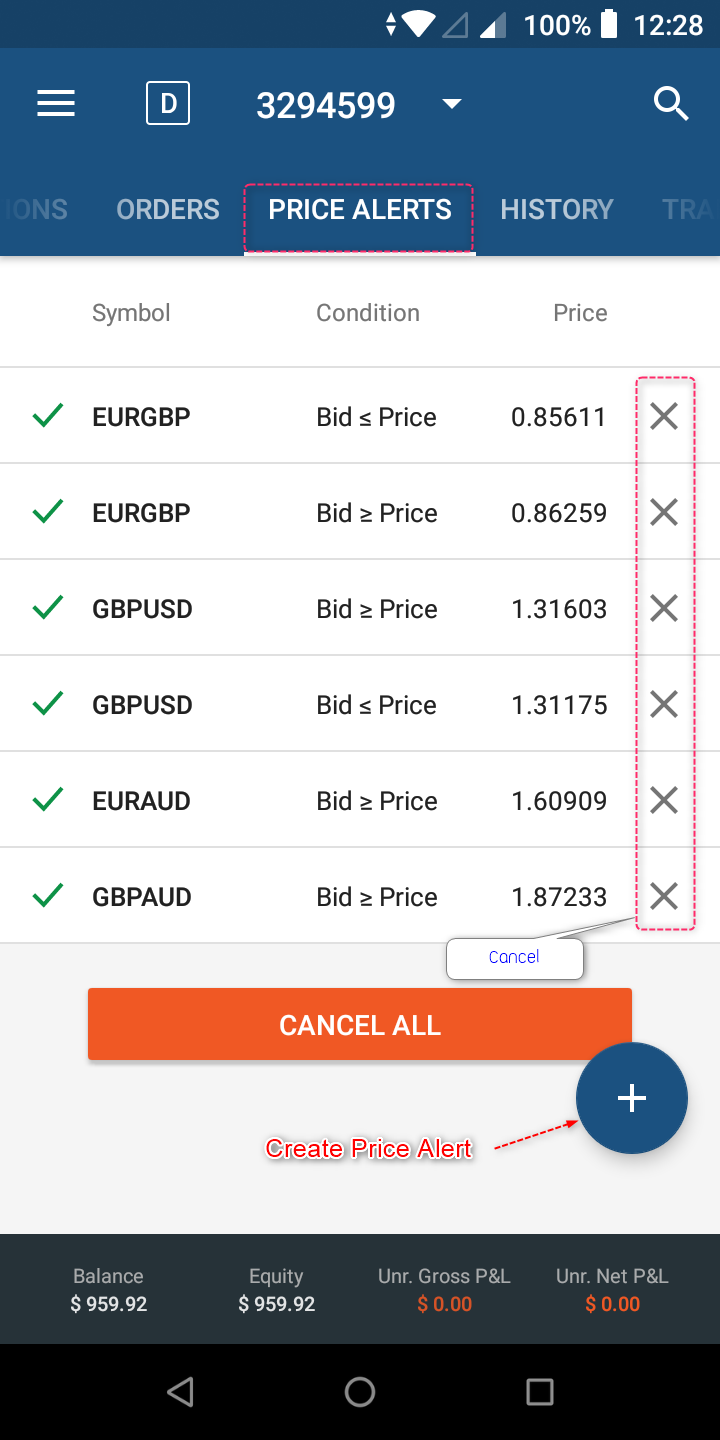Create a new price alert with plus button

632,1098
